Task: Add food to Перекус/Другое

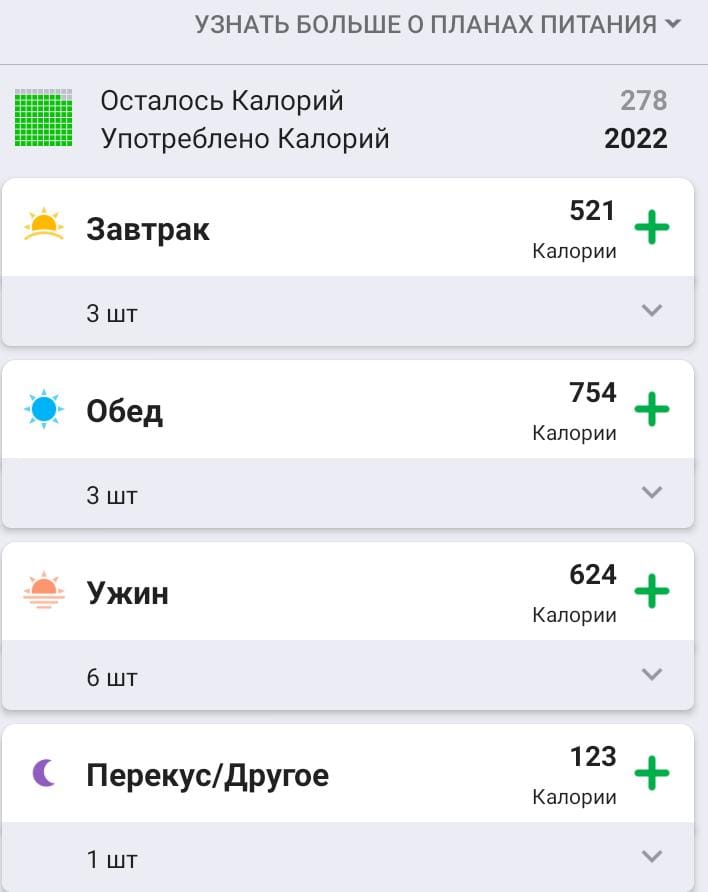Action: point(652,774)
